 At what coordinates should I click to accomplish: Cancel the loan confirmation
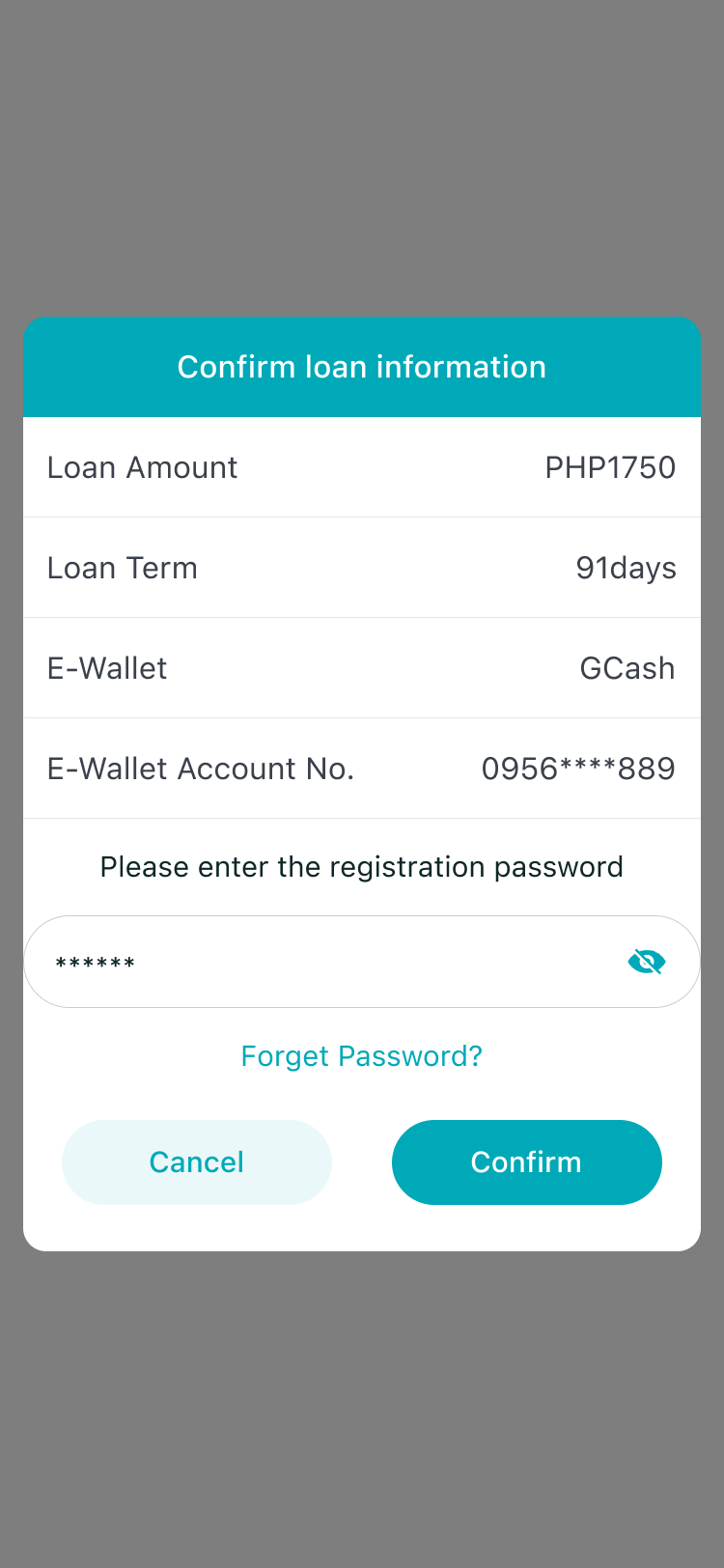coord(197,1162)
